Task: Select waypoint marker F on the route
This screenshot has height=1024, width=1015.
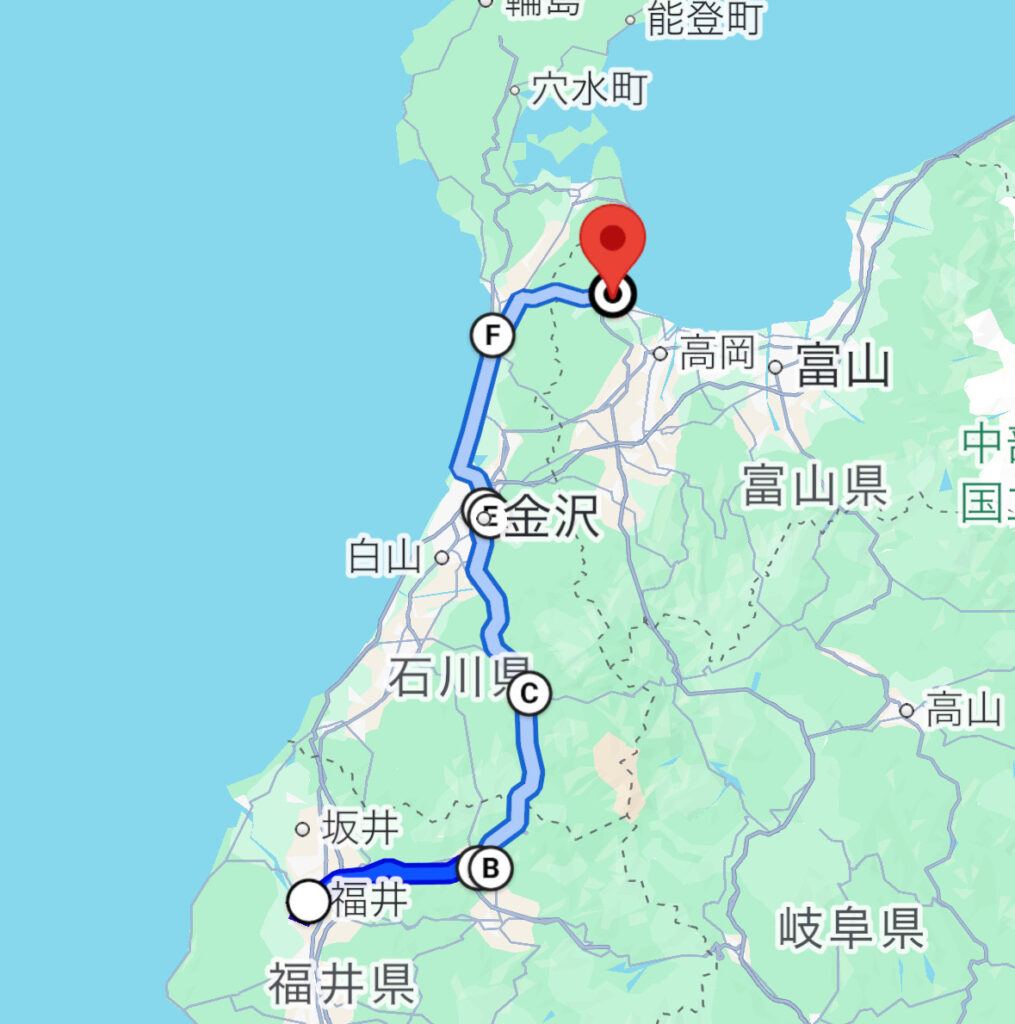Action: coord(492,336)
